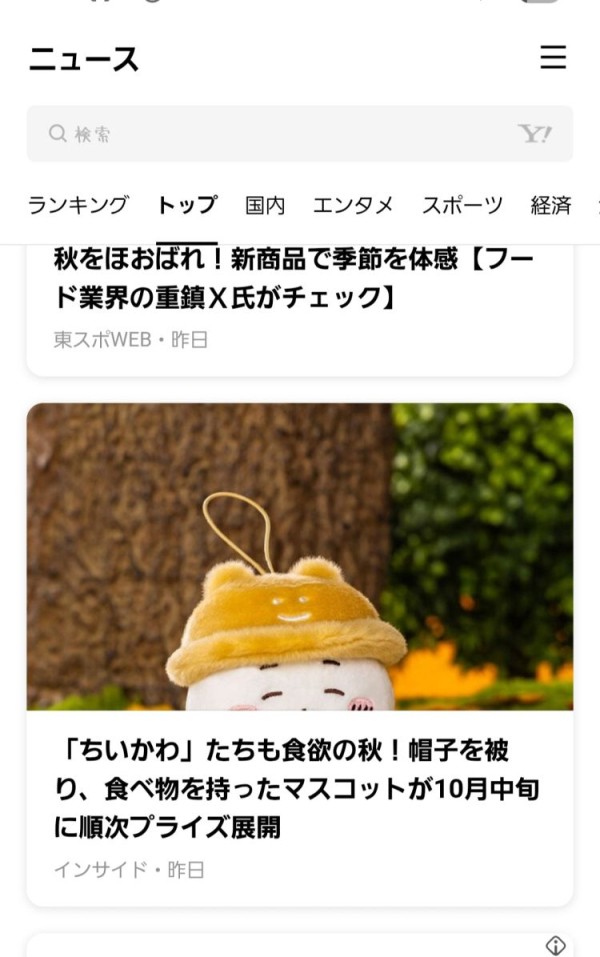Select the トップ tab
This screenshot has height=957, width=600.
point(187,205)
